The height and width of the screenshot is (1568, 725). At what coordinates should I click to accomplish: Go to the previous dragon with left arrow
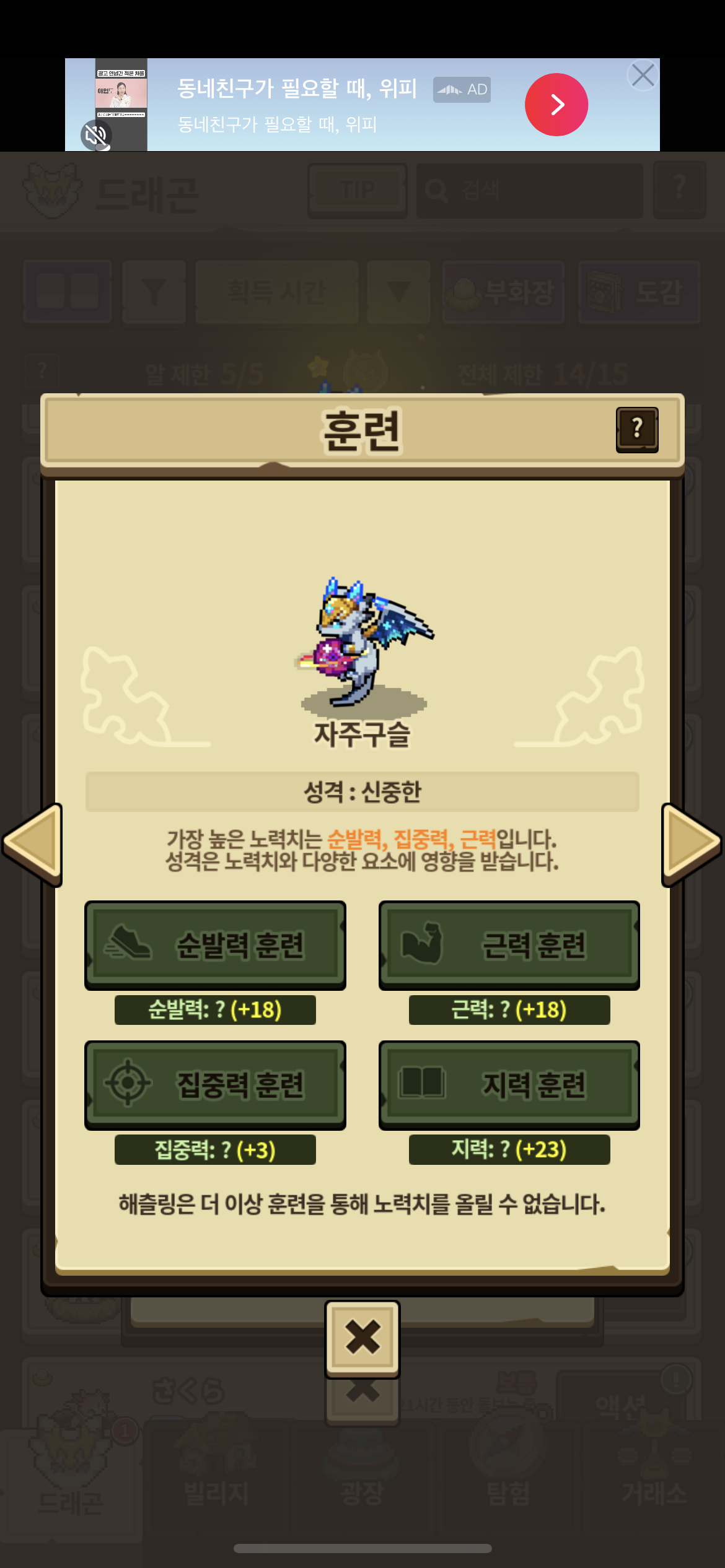[34, 844]
